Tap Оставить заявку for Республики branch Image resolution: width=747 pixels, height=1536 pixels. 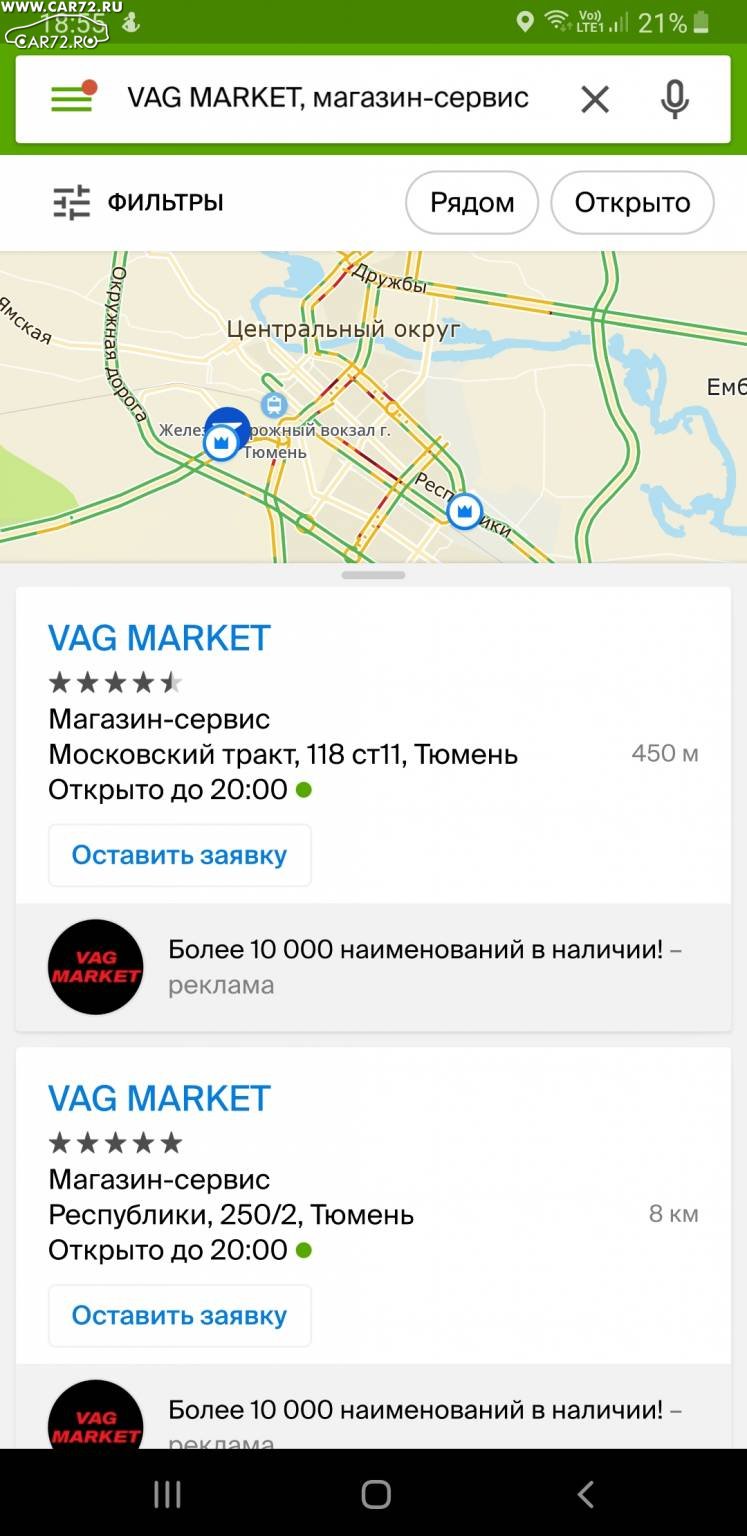coord(180,1315)
